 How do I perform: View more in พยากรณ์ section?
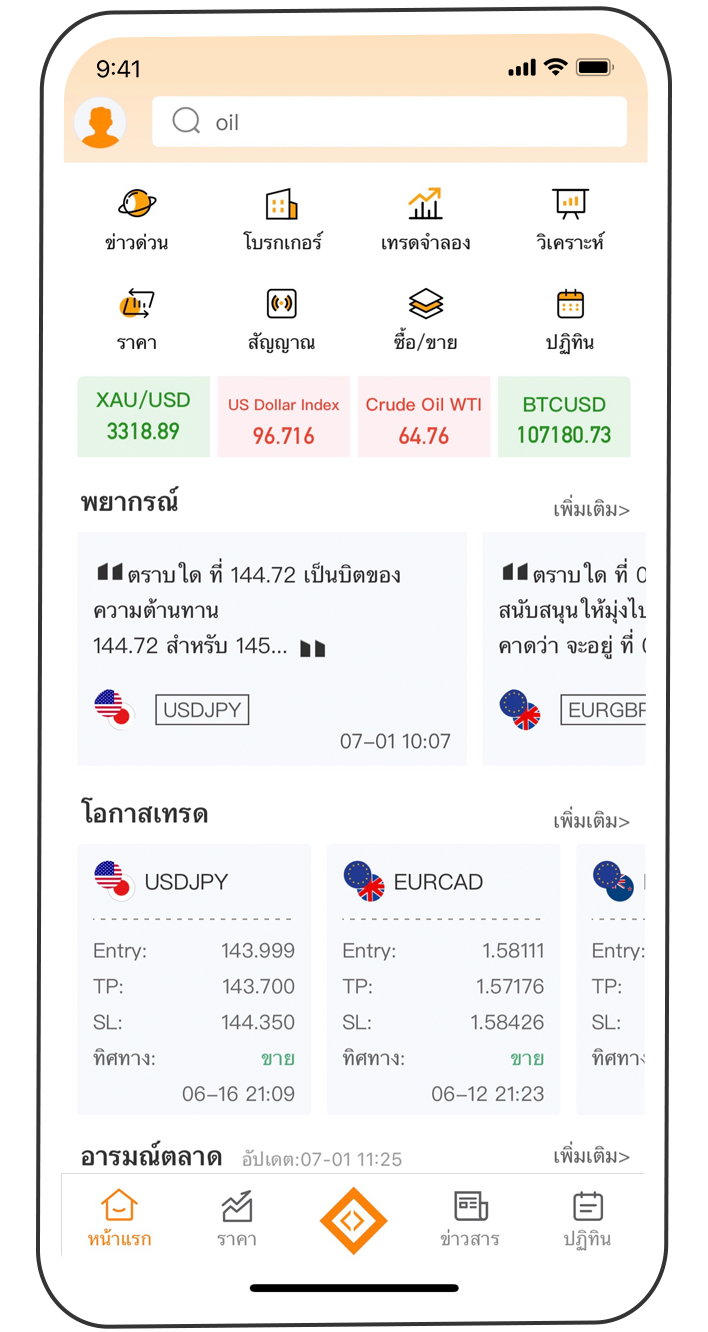591,510
